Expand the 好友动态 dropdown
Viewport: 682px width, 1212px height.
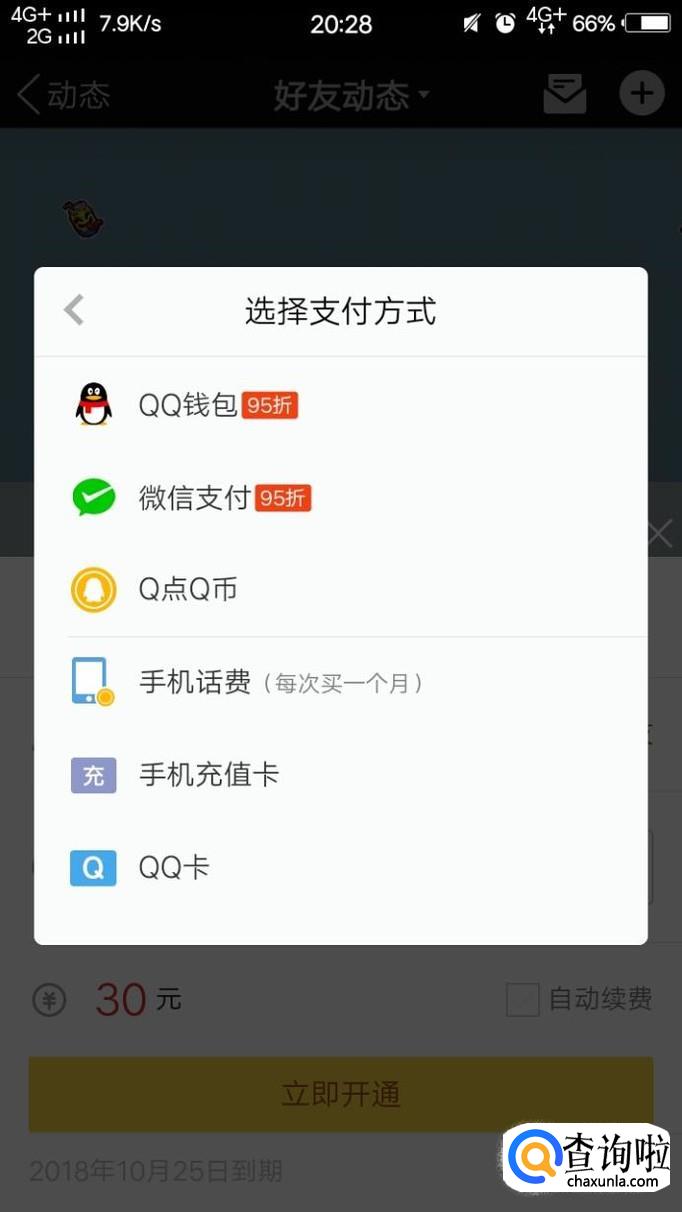352,95
